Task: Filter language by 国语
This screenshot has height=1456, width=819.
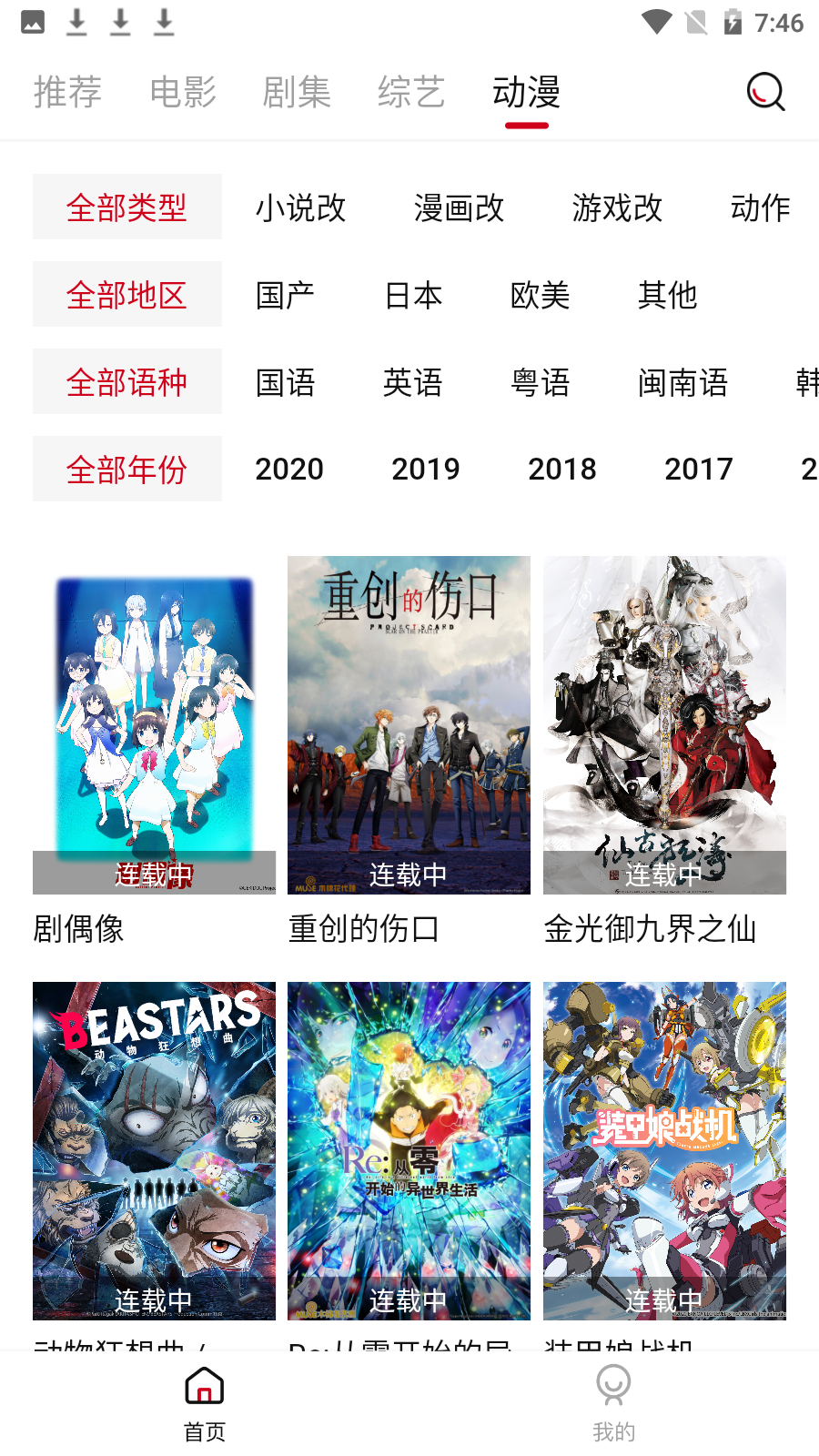Action: click(x=285, y=382)
